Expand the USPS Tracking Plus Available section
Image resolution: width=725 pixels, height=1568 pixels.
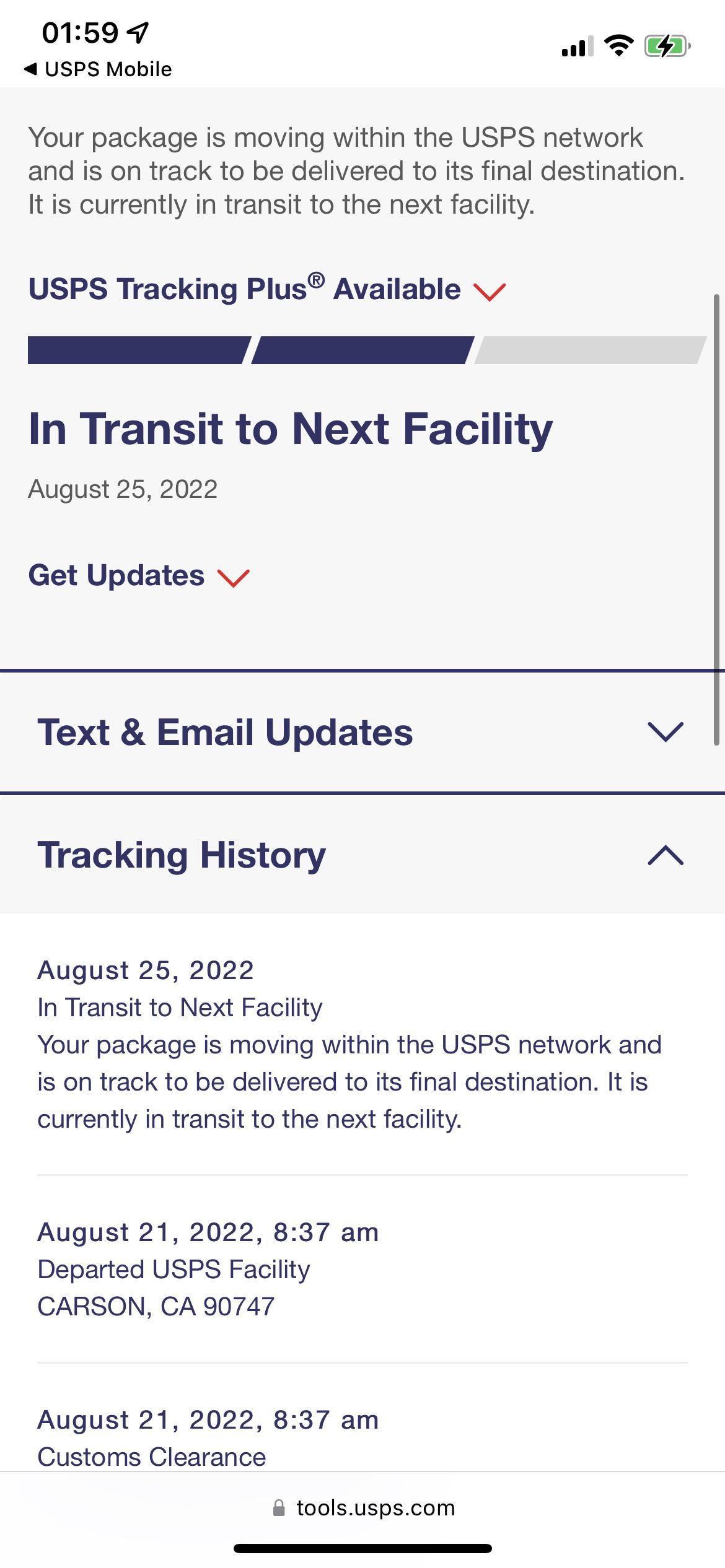point(490,289)
